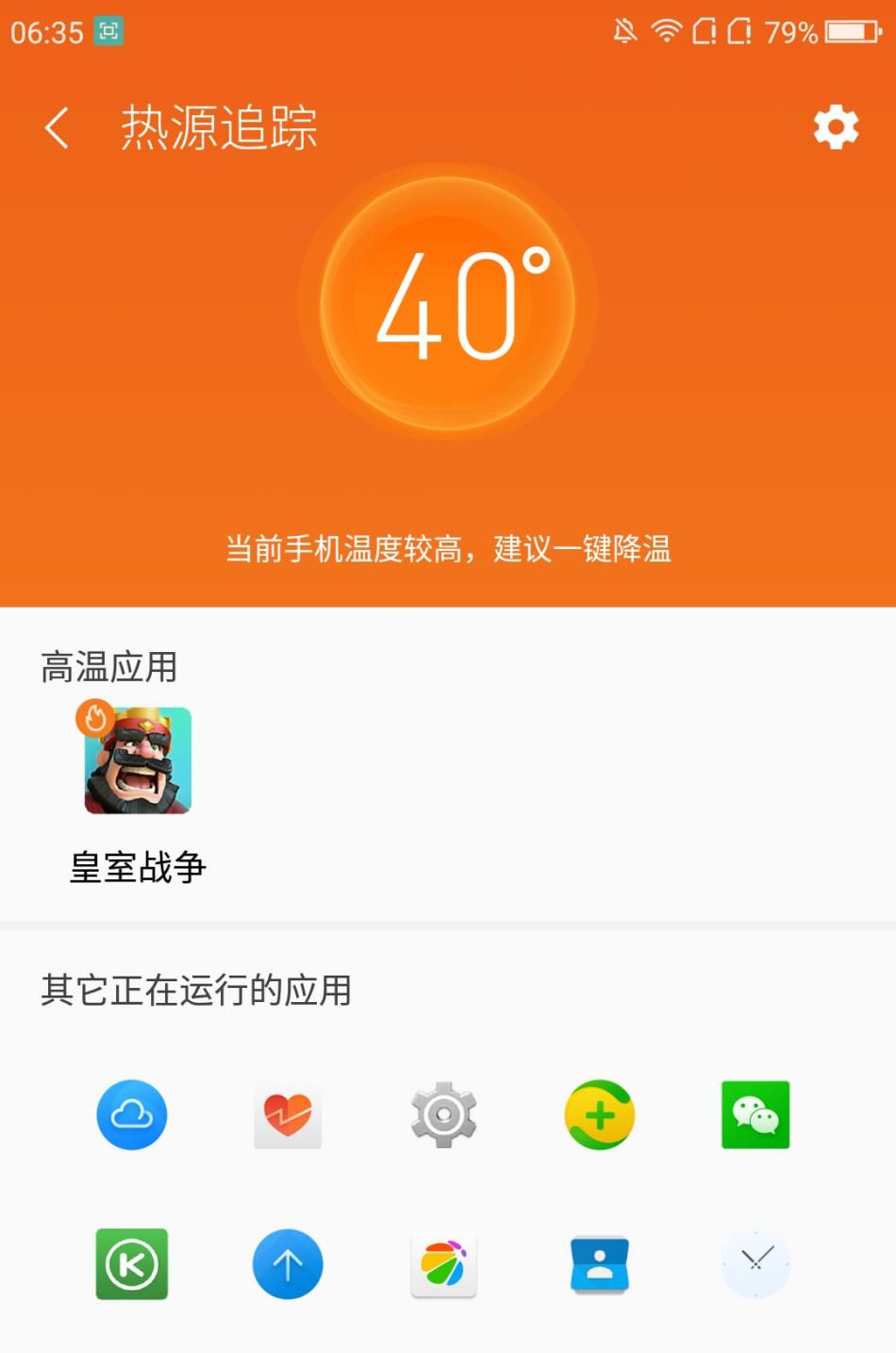The image size is (896, 1353).
Task: Tap the flame badge on Clash Royale
Action: point(94,719)
